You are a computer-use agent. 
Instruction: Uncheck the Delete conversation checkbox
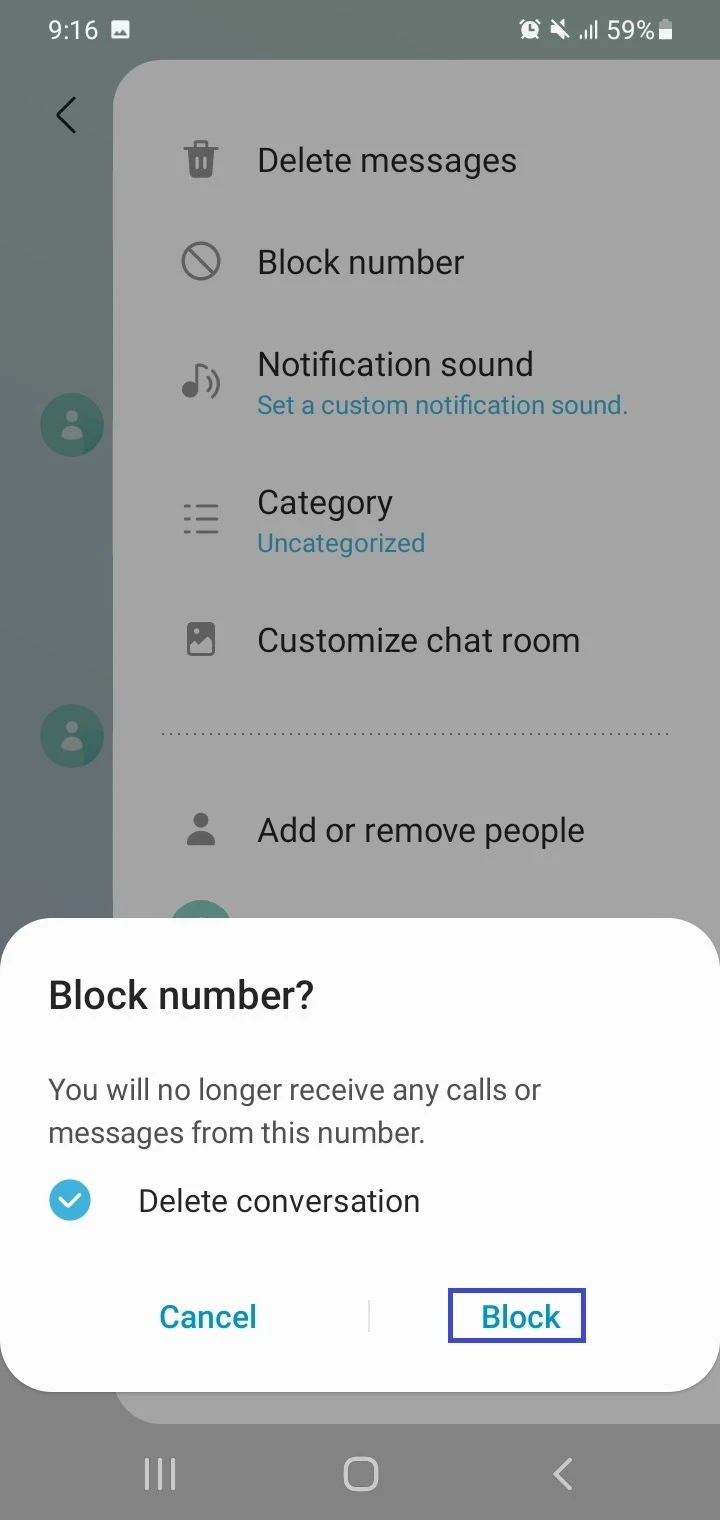[x=70, y=1201]
